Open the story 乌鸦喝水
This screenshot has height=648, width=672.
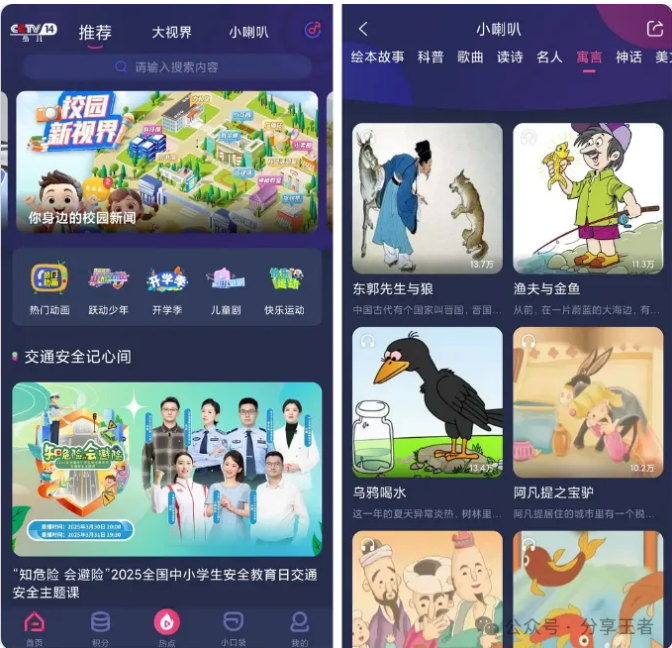tap(427, 402)
